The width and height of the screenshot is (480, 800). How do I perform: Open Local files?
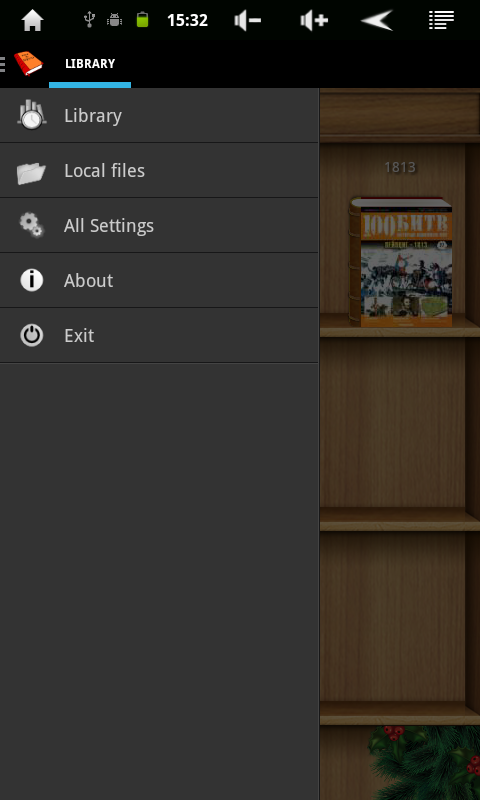click(159, 170)
